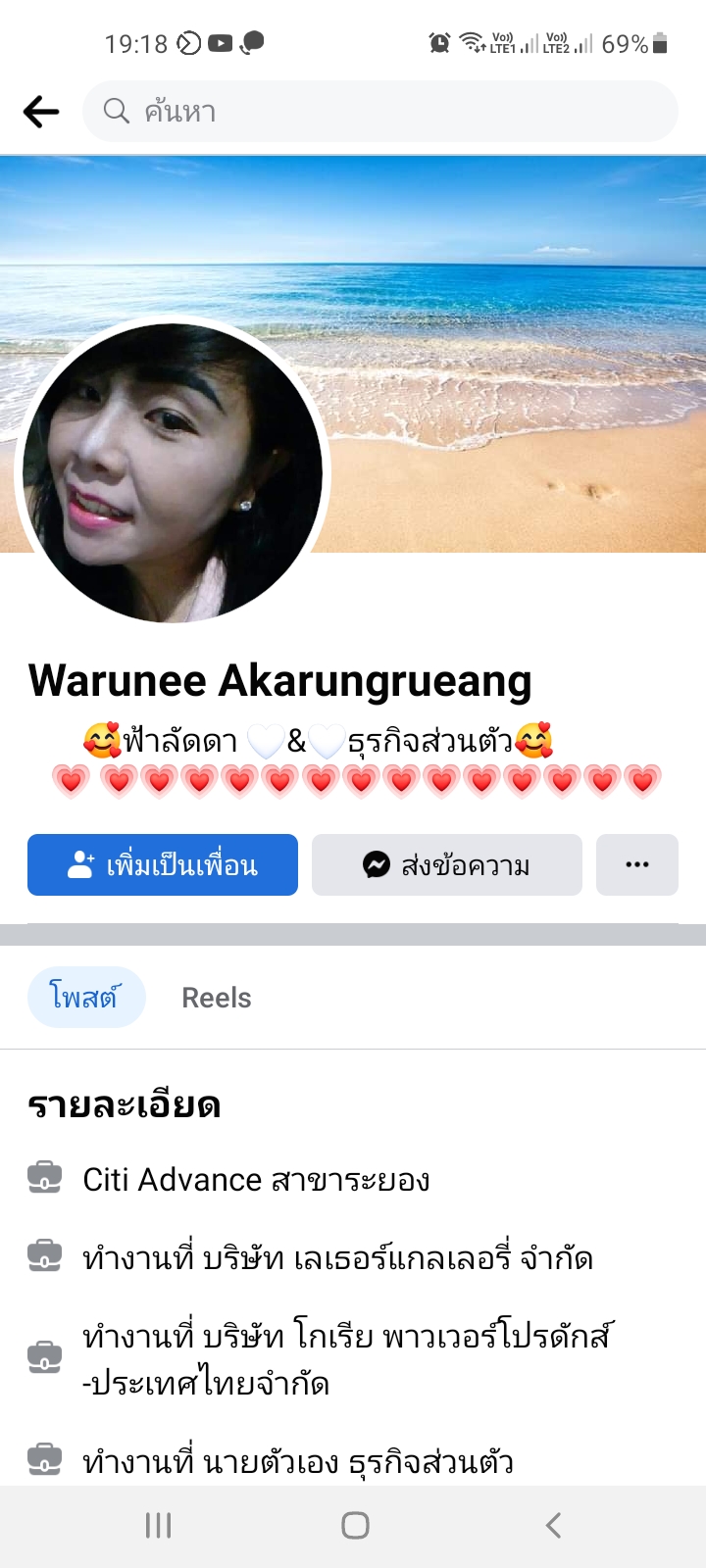Go back using the top-left arrow
The image size is (706, 1568).
click(x=41, y=112)
